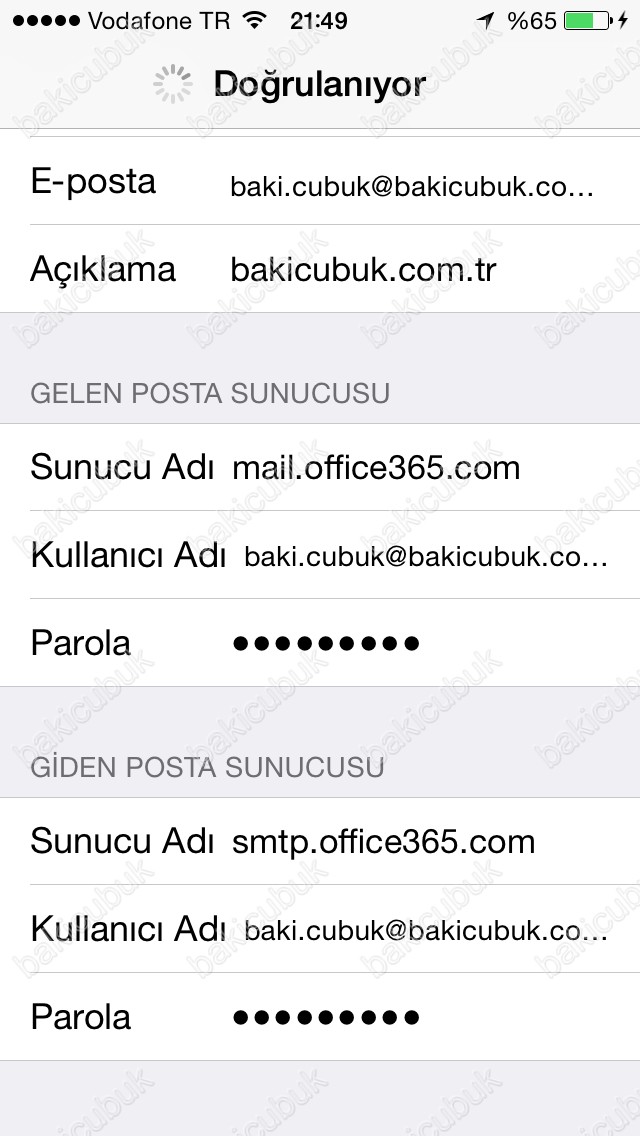Tap the E-posta address field
Screen dimensions: 640x1136
[412, 187]
